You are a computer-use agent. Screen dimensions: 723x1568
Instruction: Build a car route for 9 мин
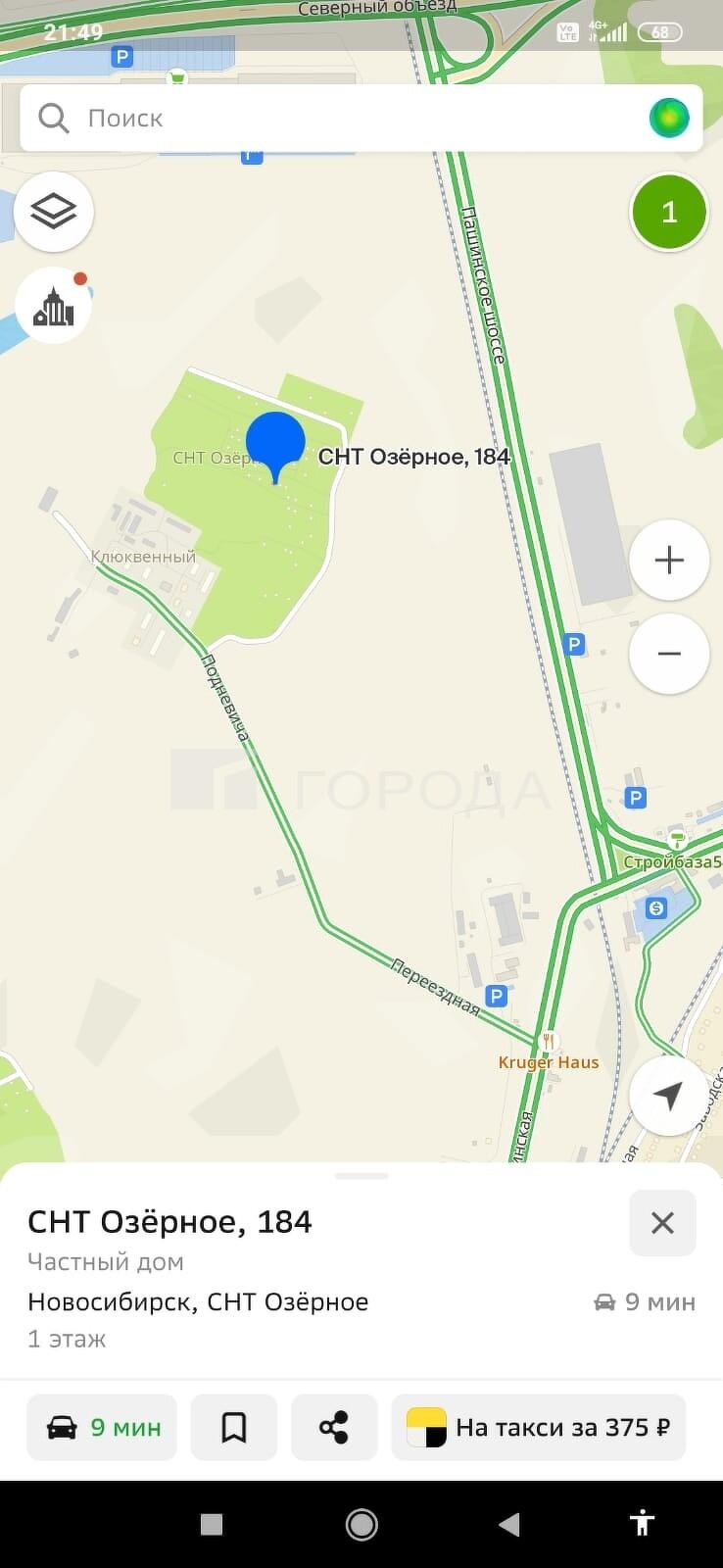click(x=103, y=1427)
